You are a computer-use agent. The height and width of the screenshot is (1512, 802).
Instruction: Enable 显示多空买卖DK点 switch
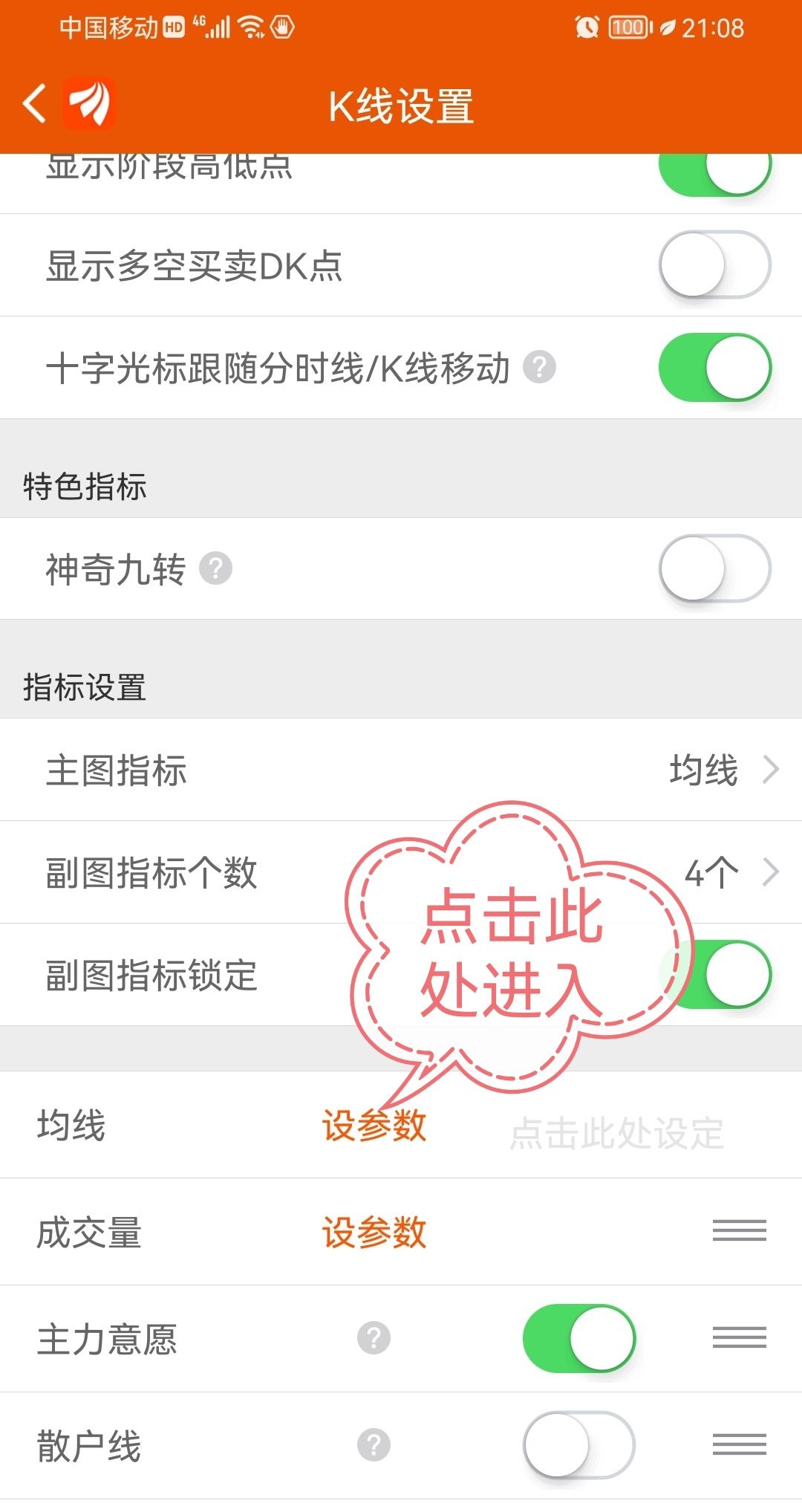(713, 265)
